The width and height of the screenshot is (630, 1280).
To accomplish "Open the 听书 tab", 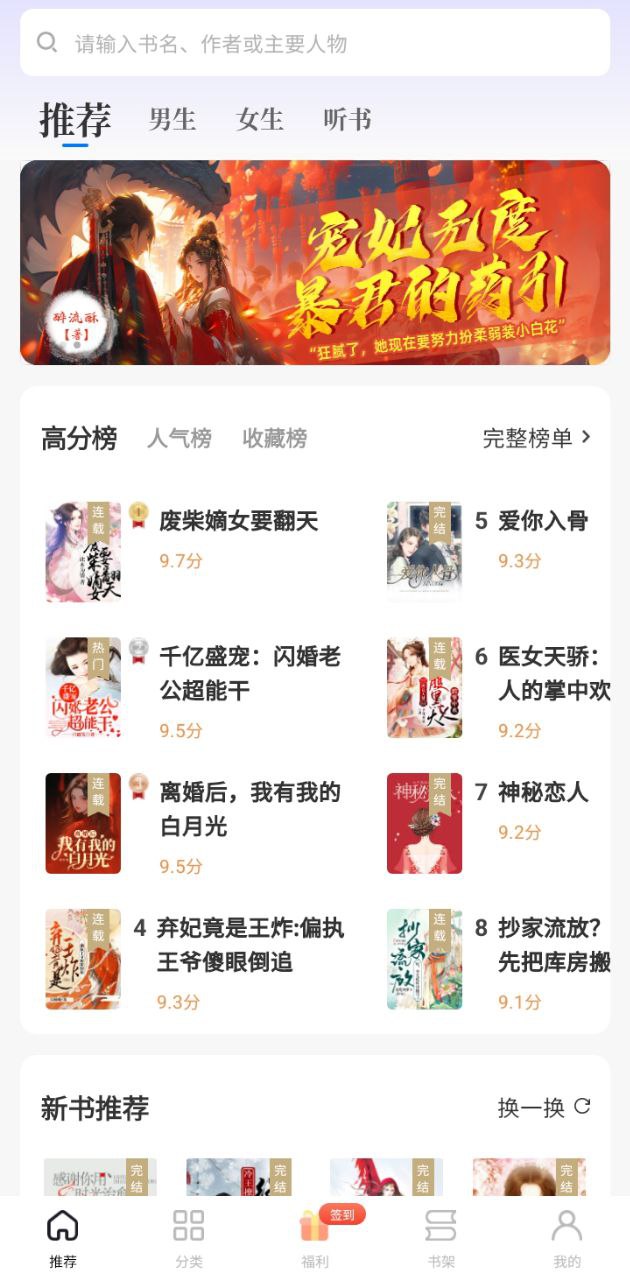I will tap(347, 120).
